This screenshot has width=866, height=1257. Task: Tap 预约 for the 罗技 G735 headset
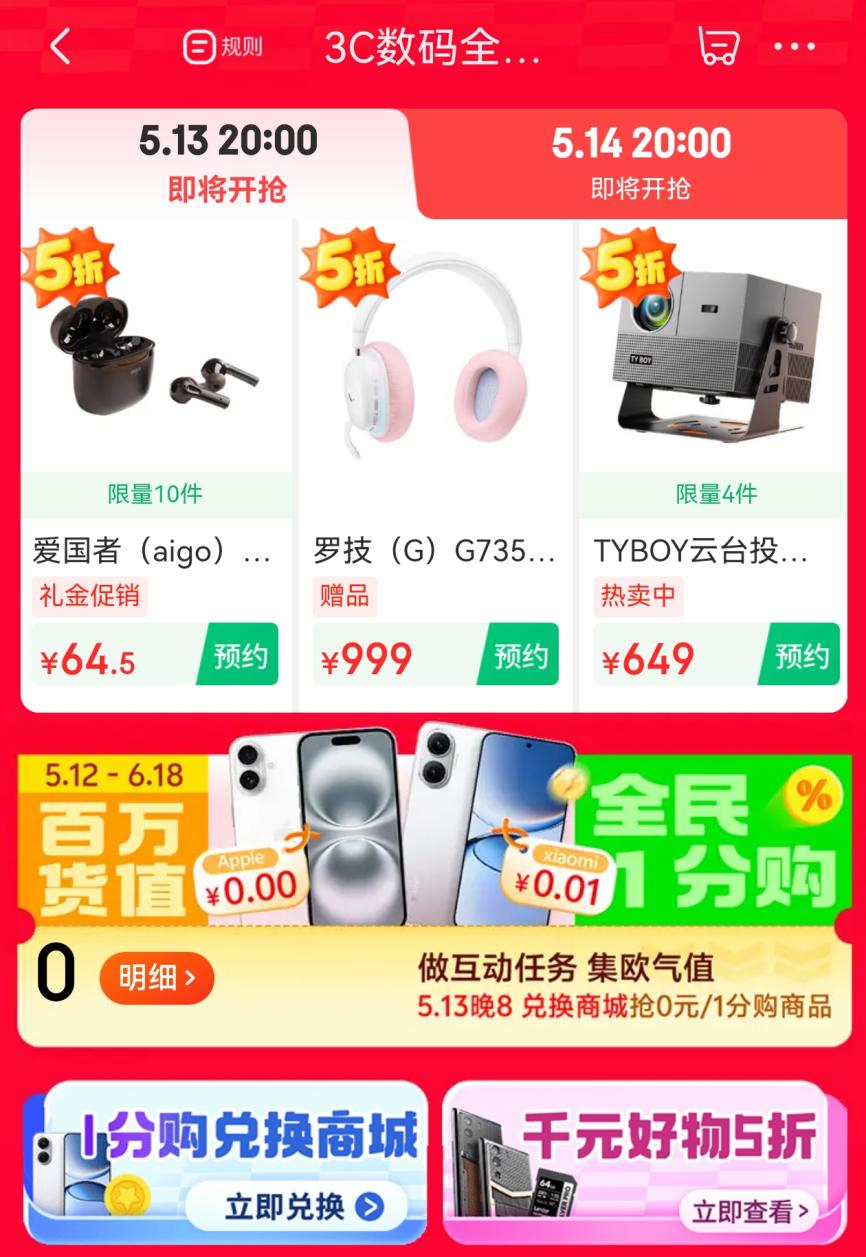pyautogui.click(x=519, y=656)
